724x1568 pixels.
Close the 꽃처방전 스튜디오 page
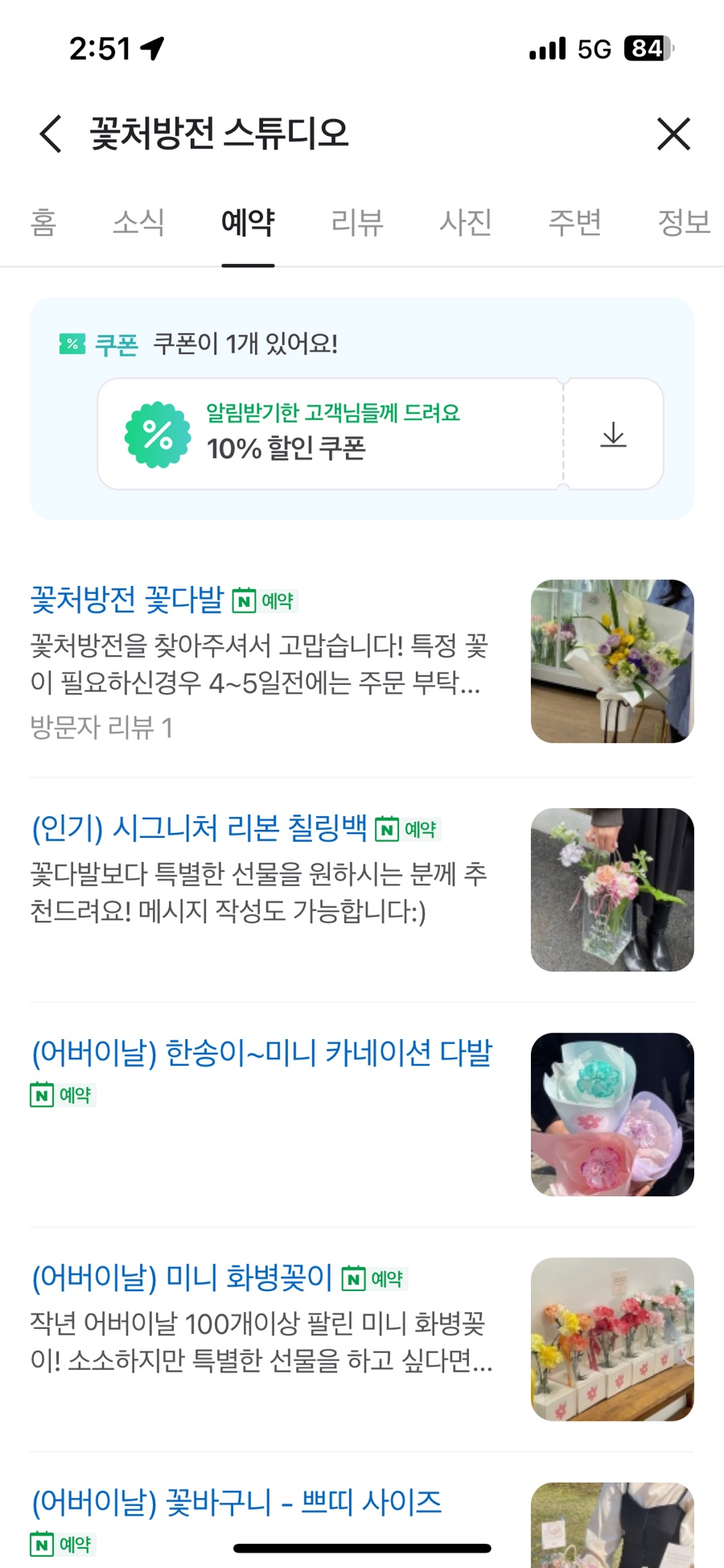(x=673, y=134)
